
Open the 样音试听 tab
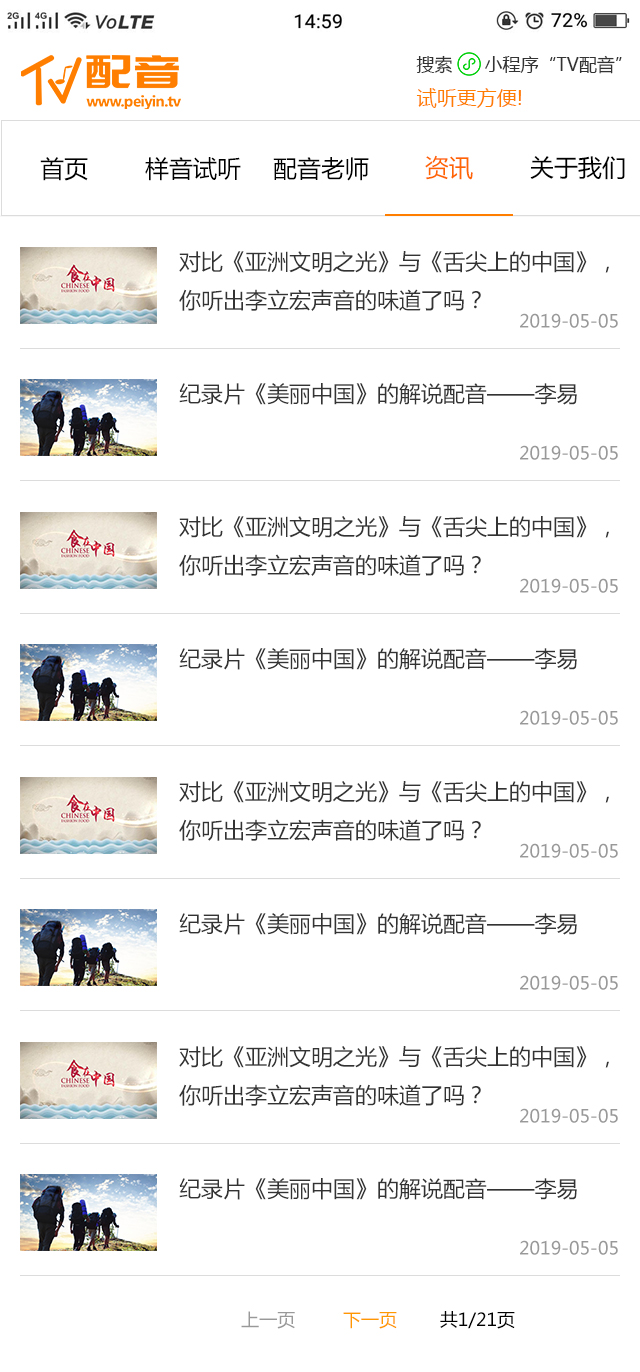192,169
